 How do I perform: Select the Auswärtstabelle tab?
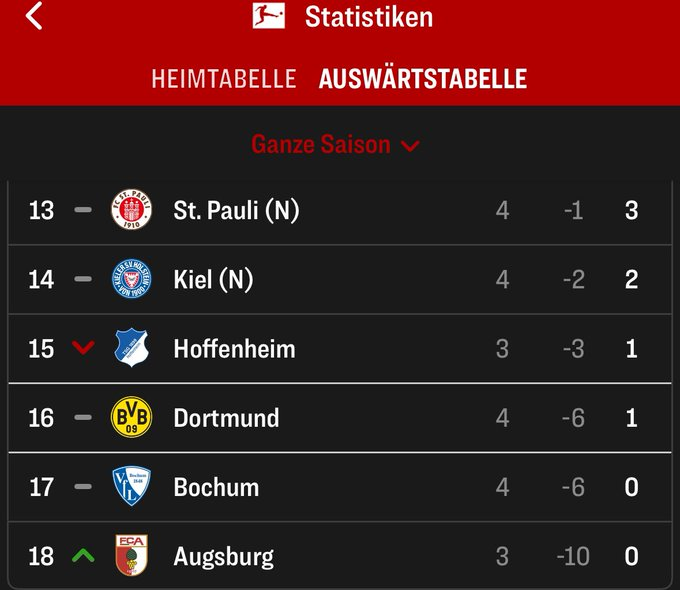tap(422, 79)
